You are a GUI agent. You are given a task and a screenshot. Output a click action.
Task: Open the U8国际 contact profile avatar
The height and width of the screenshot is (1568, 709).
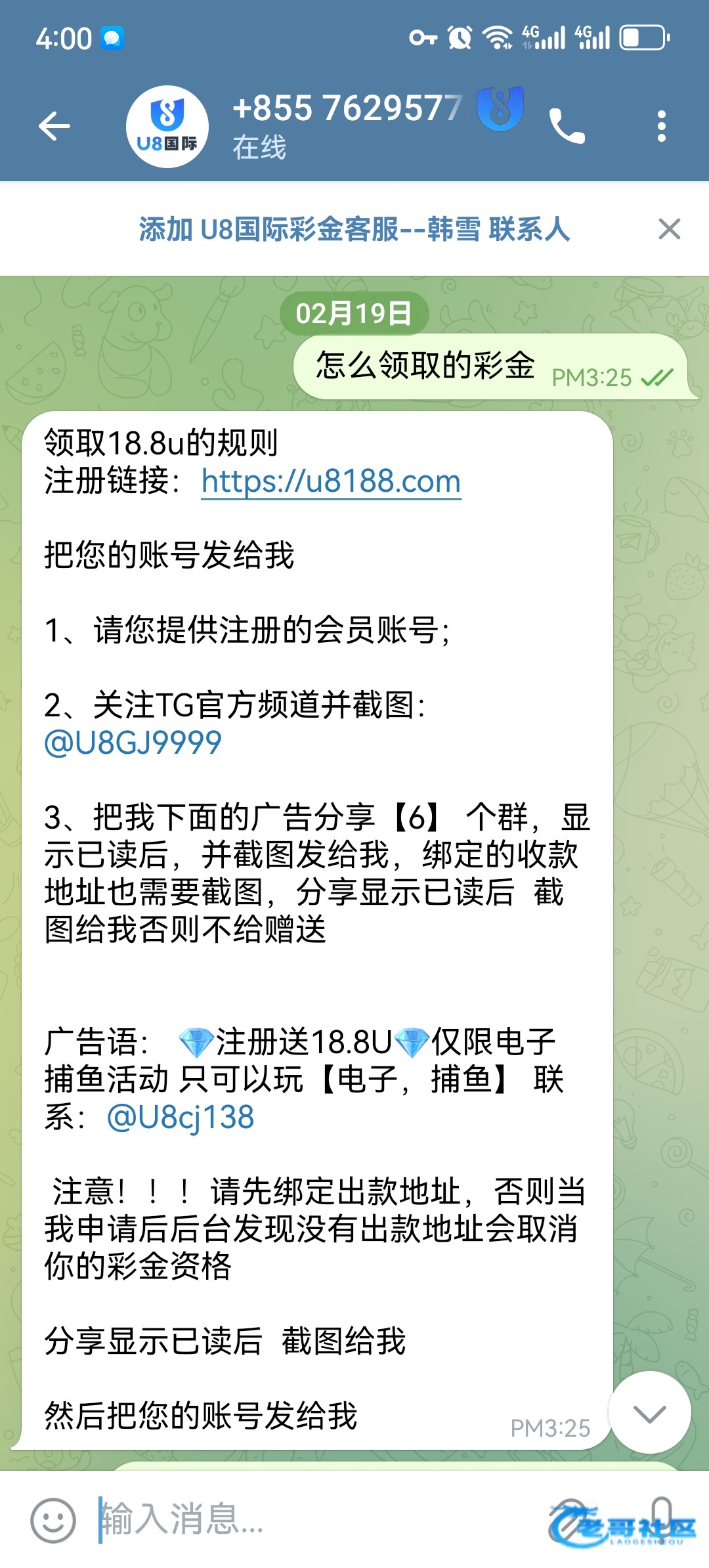tap(167, 127)
